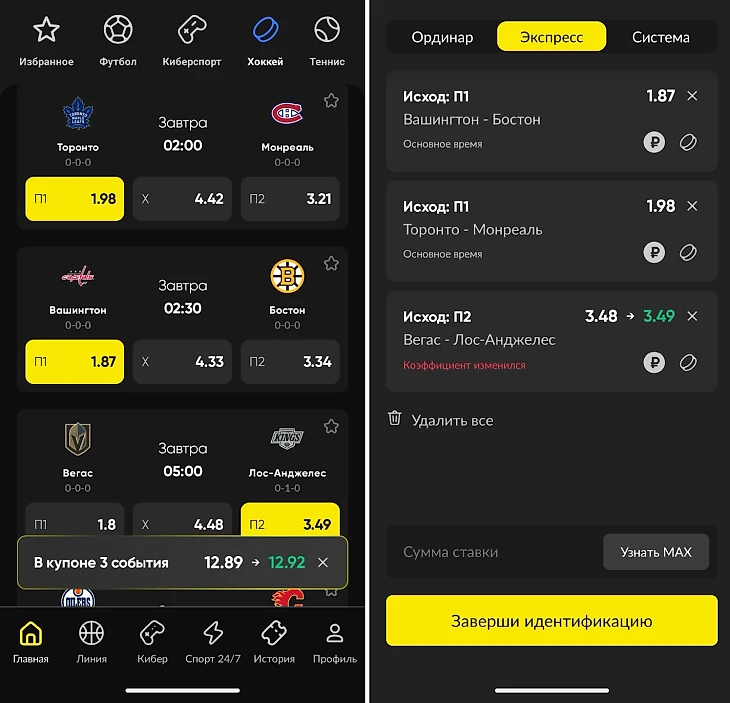Remove Вашингтон - Бостон bet from coupon
The height and width of the screenshot is (703, 730).
click(x=693, y=96)
